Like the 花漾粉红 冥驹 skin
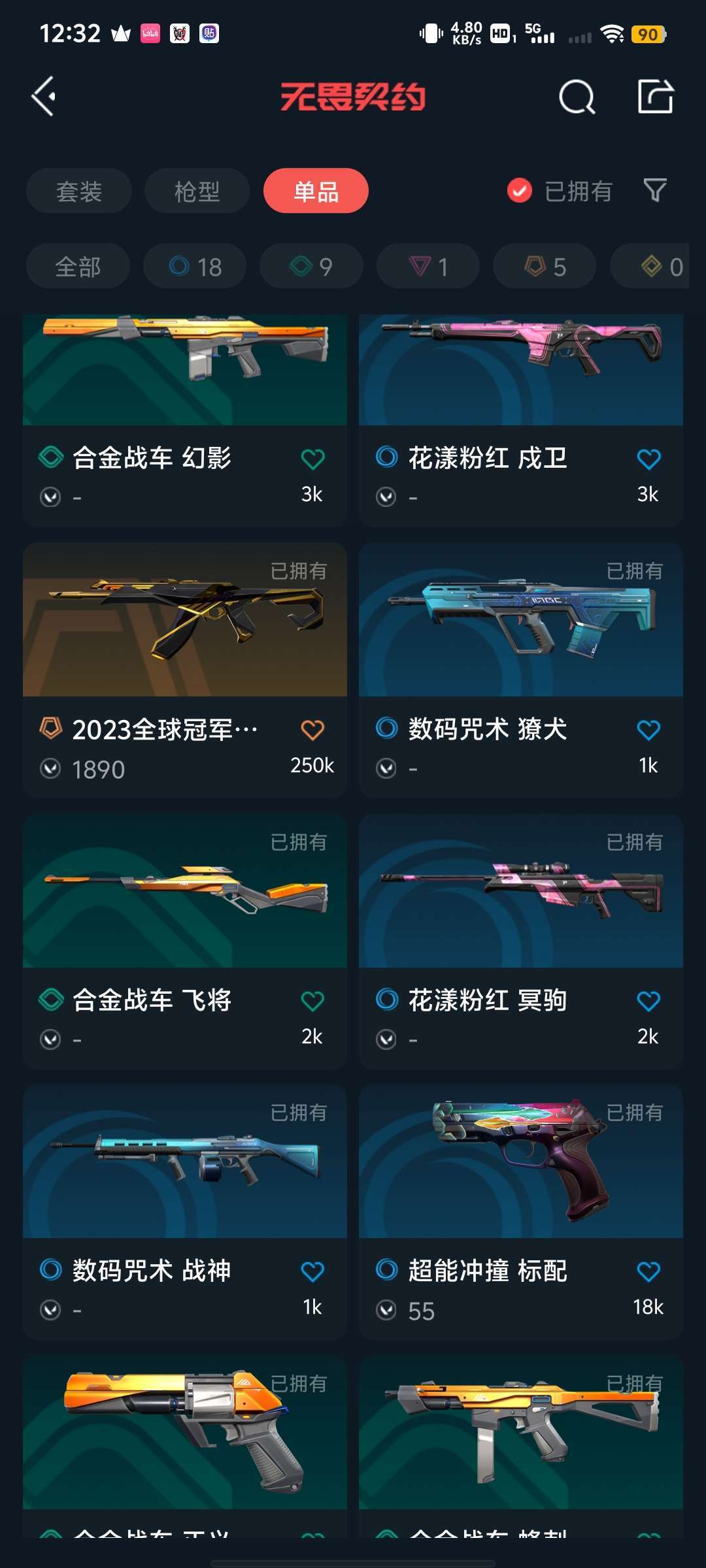This screenshot has height=1568, width=706. coord(648,1001)
